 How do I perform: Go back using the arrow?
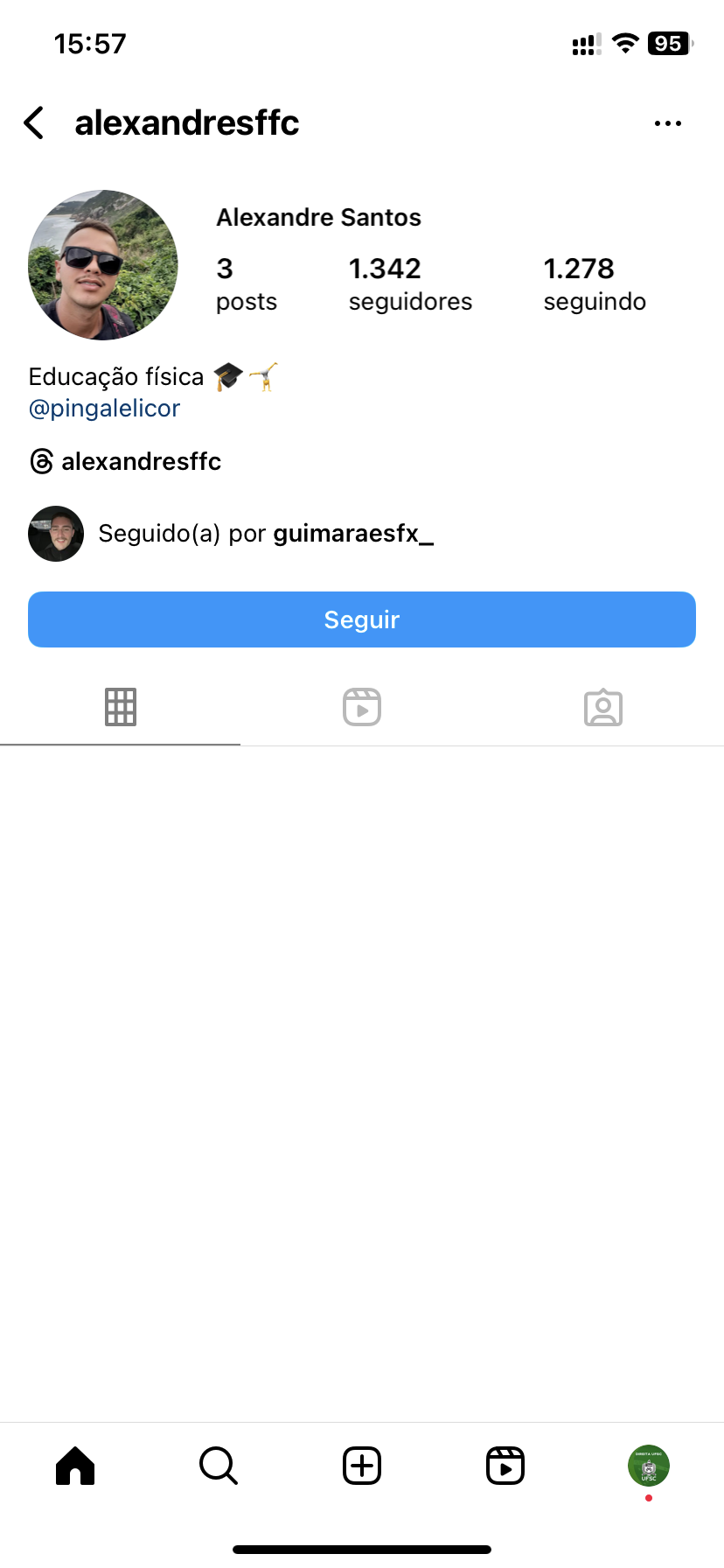pyautogui.click(x=34, y=123)
